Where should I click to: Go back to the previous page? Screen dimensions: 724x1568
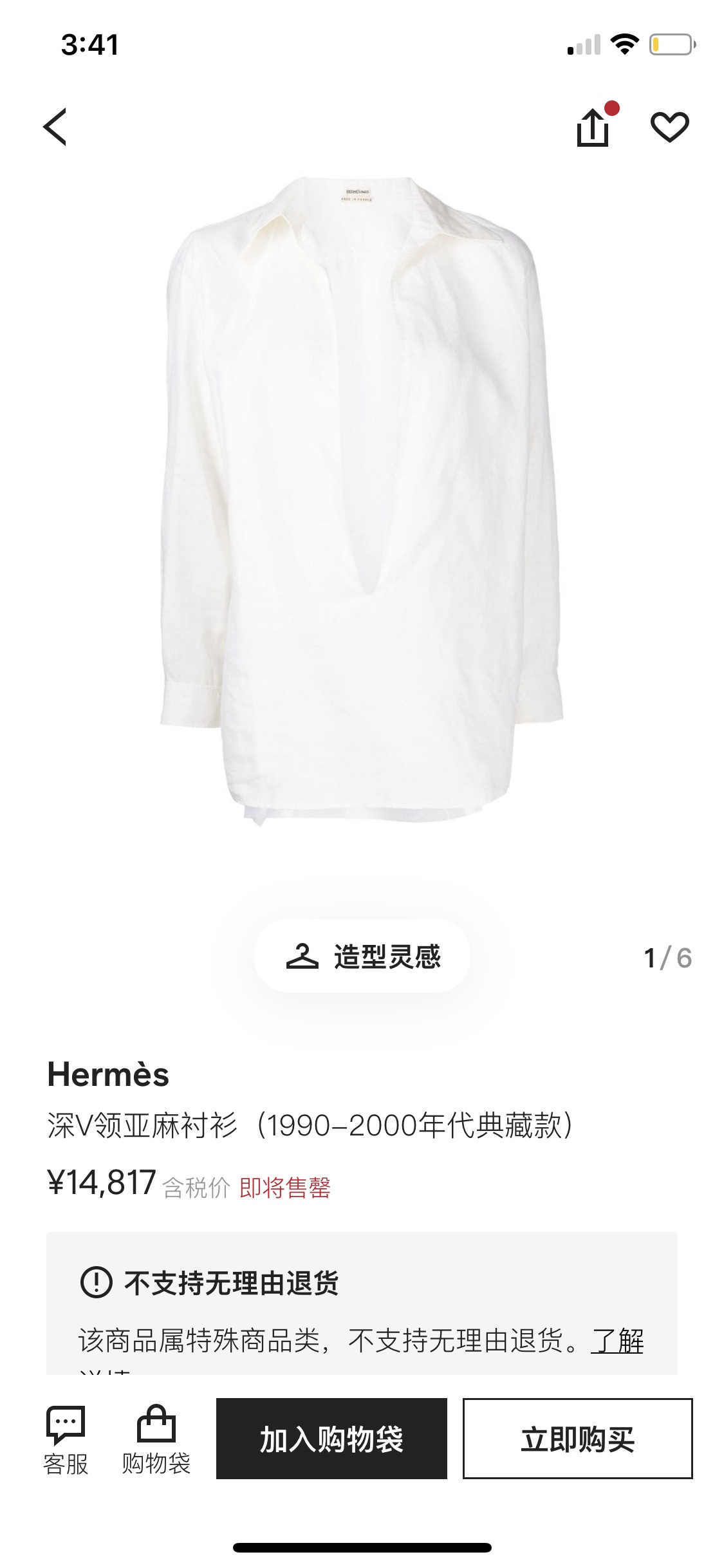click(x=55, y=127)
